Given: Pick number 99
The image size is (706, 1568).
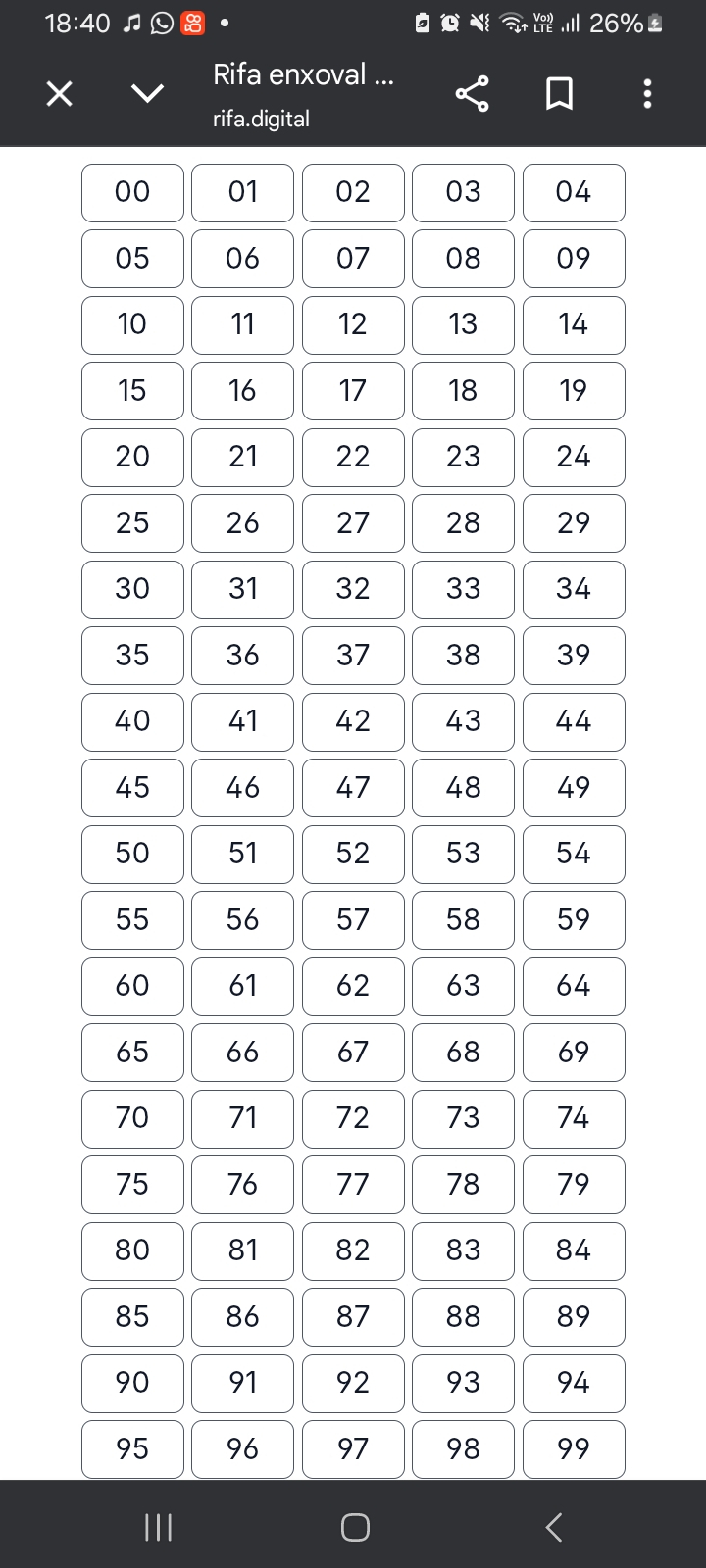Looking at the screenshot, I should [x=574, y=1448].
